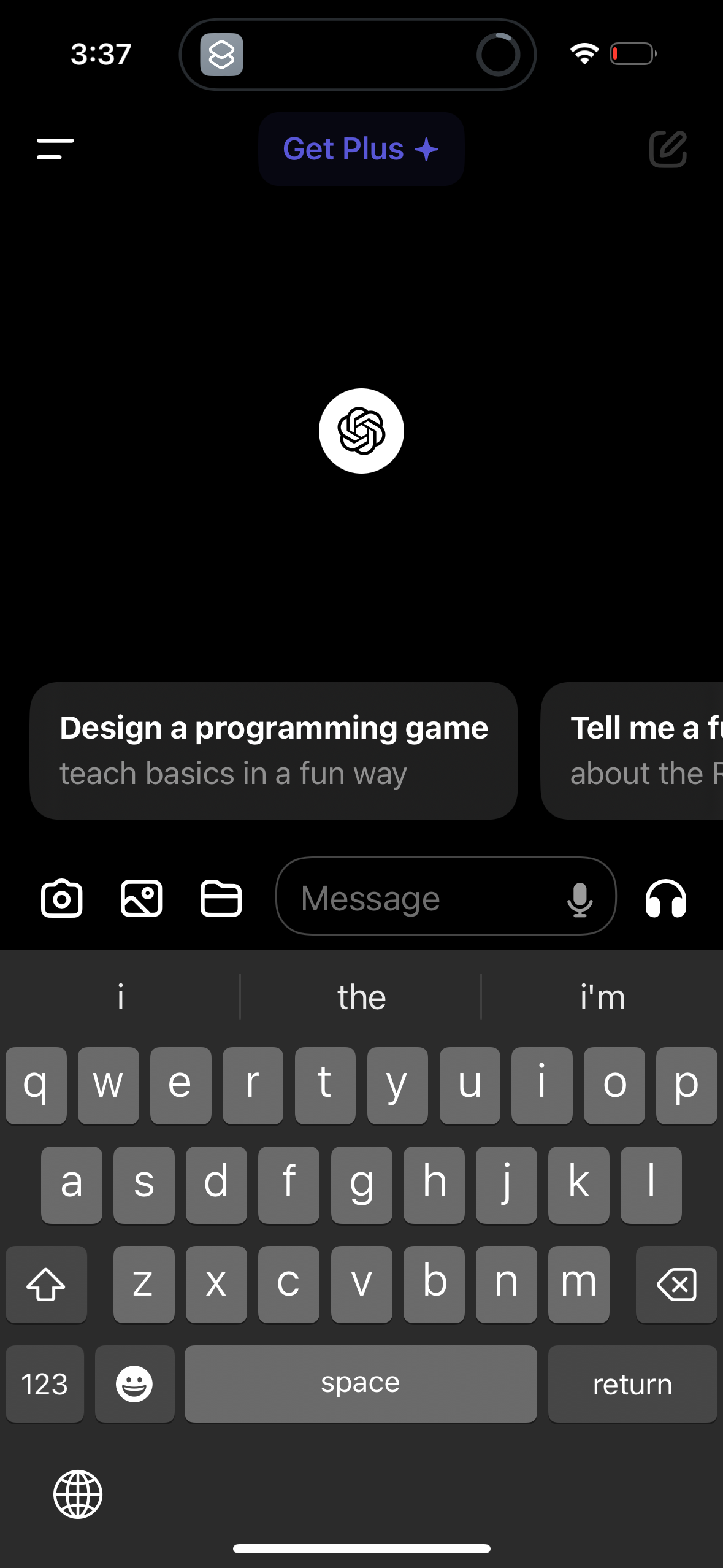Image resolution: width=723 pixels, height=1568 pixels.
Task: Start a new chat with the compose icon
Action: (x=668, y=150)
